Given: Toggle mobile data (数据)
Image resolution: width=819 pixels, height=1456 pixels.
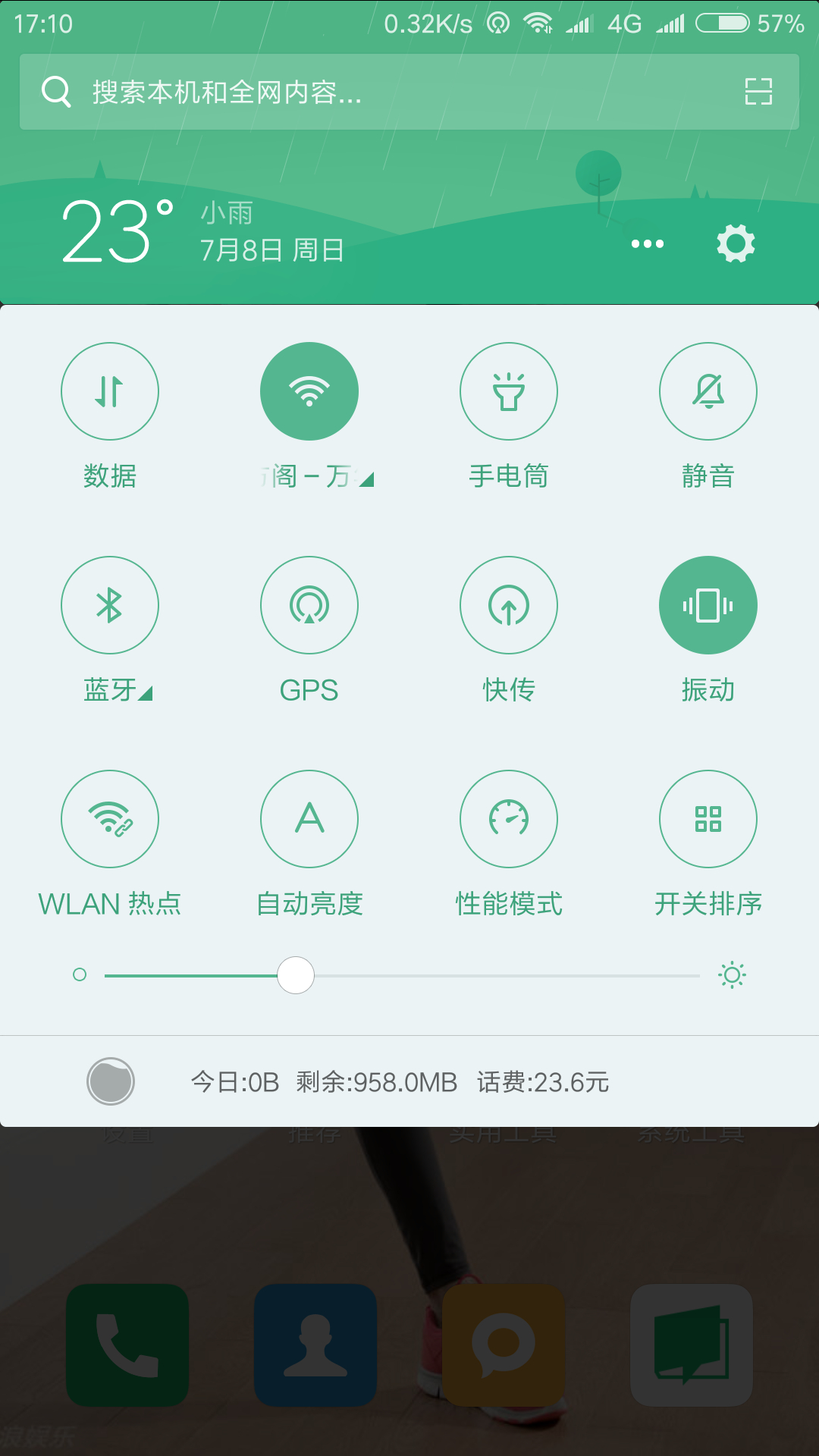Looking at the screenshot, I should coord(110,391).
